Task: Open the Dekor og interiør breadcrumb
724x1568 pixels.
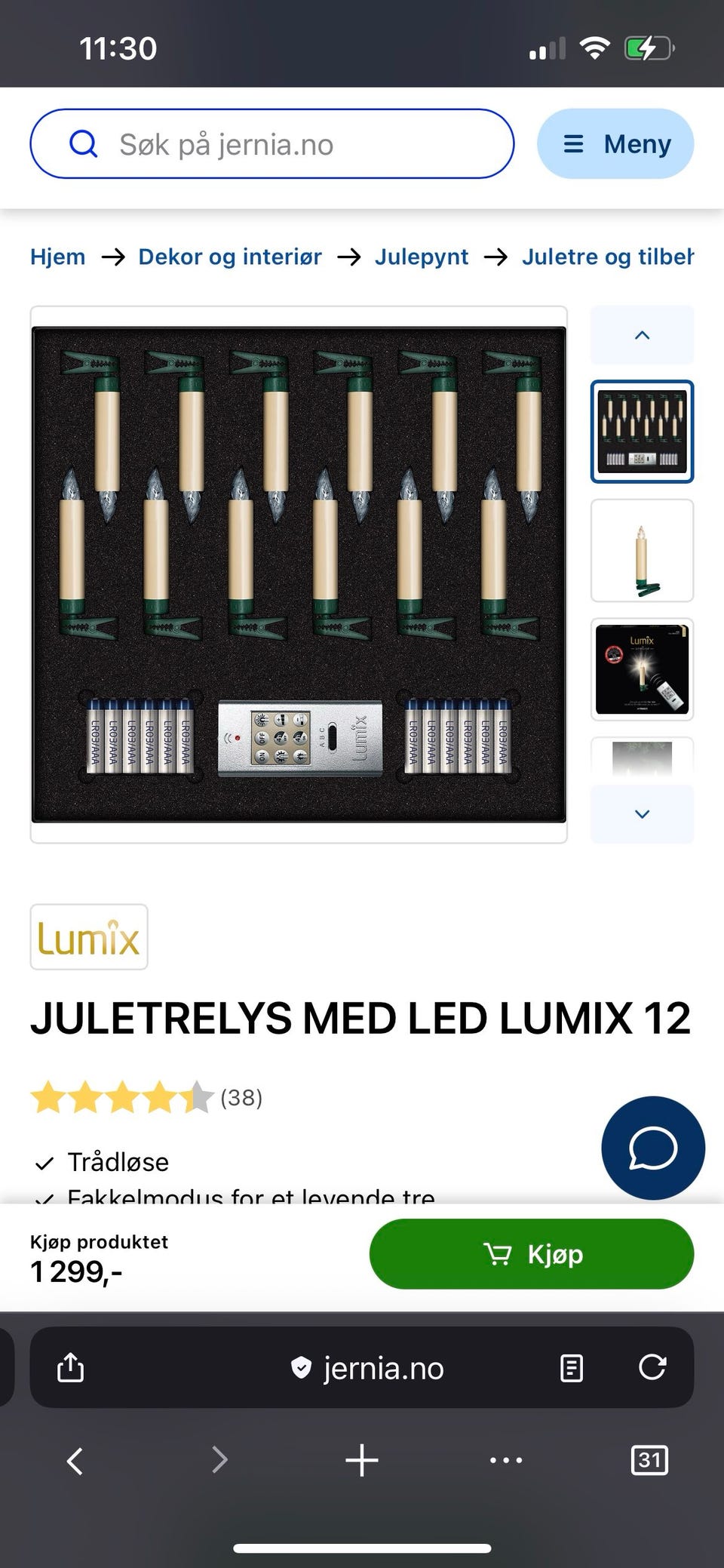Action: tap(230, 257)
